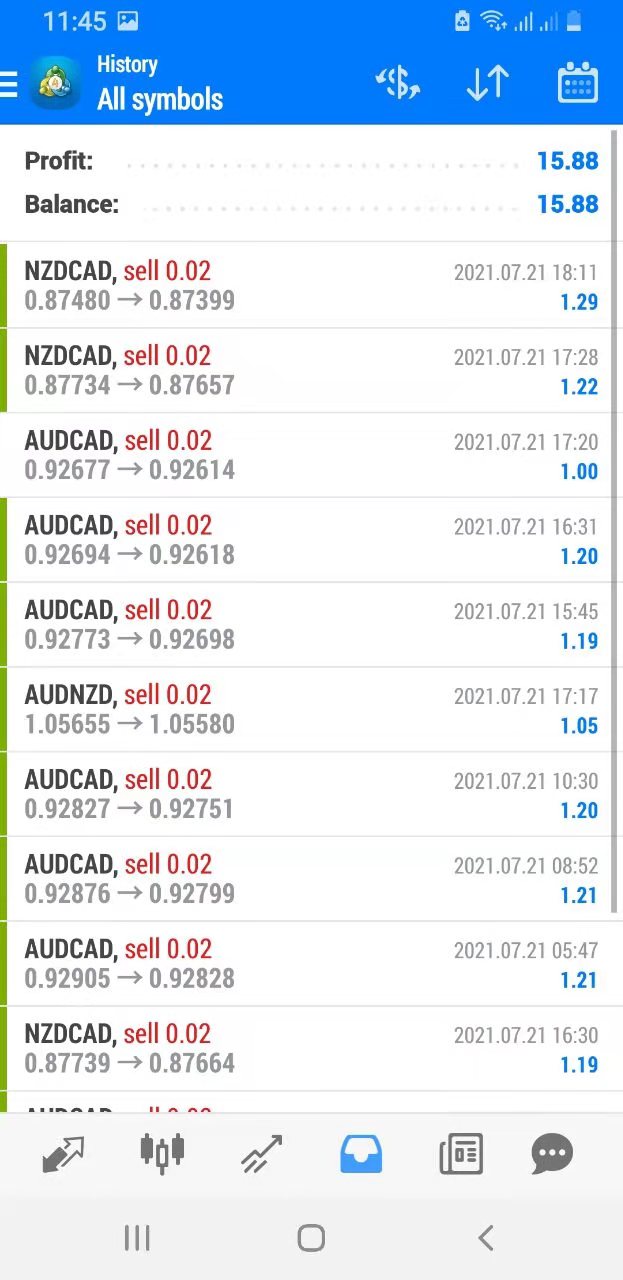623x1280 pixels.
Task: Open AUDCAD trade from 05:47
Action: point(310,963)
